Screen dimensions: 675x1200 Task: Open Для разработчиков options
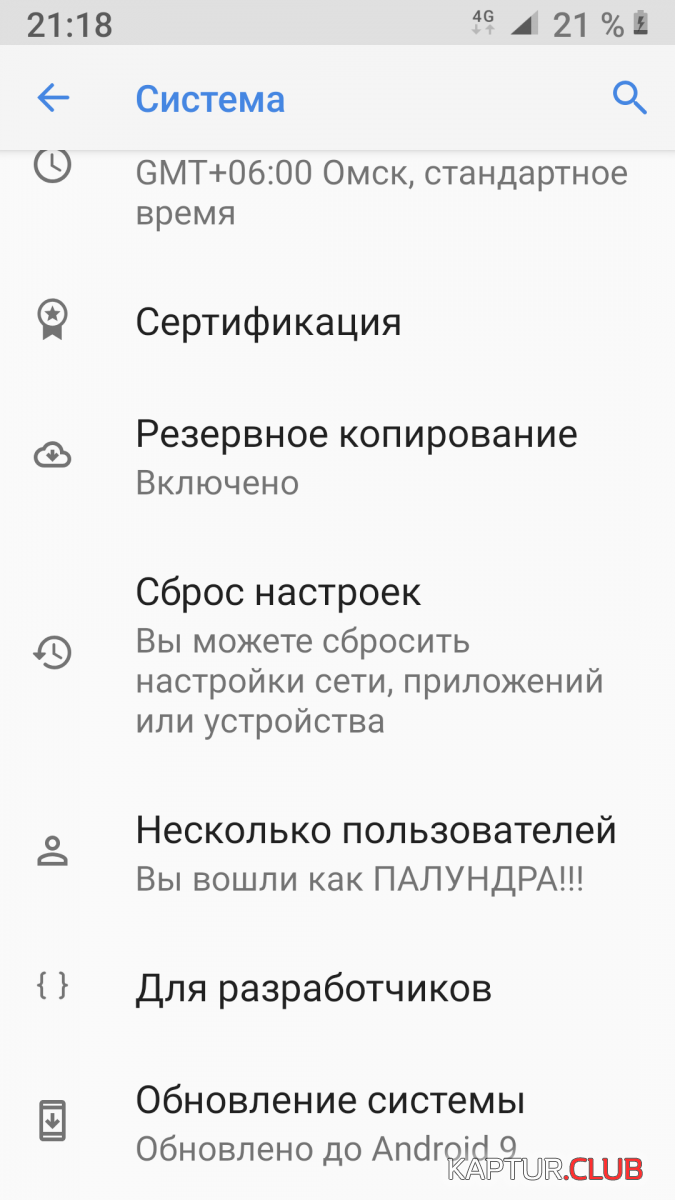click(x=313, y=988)
